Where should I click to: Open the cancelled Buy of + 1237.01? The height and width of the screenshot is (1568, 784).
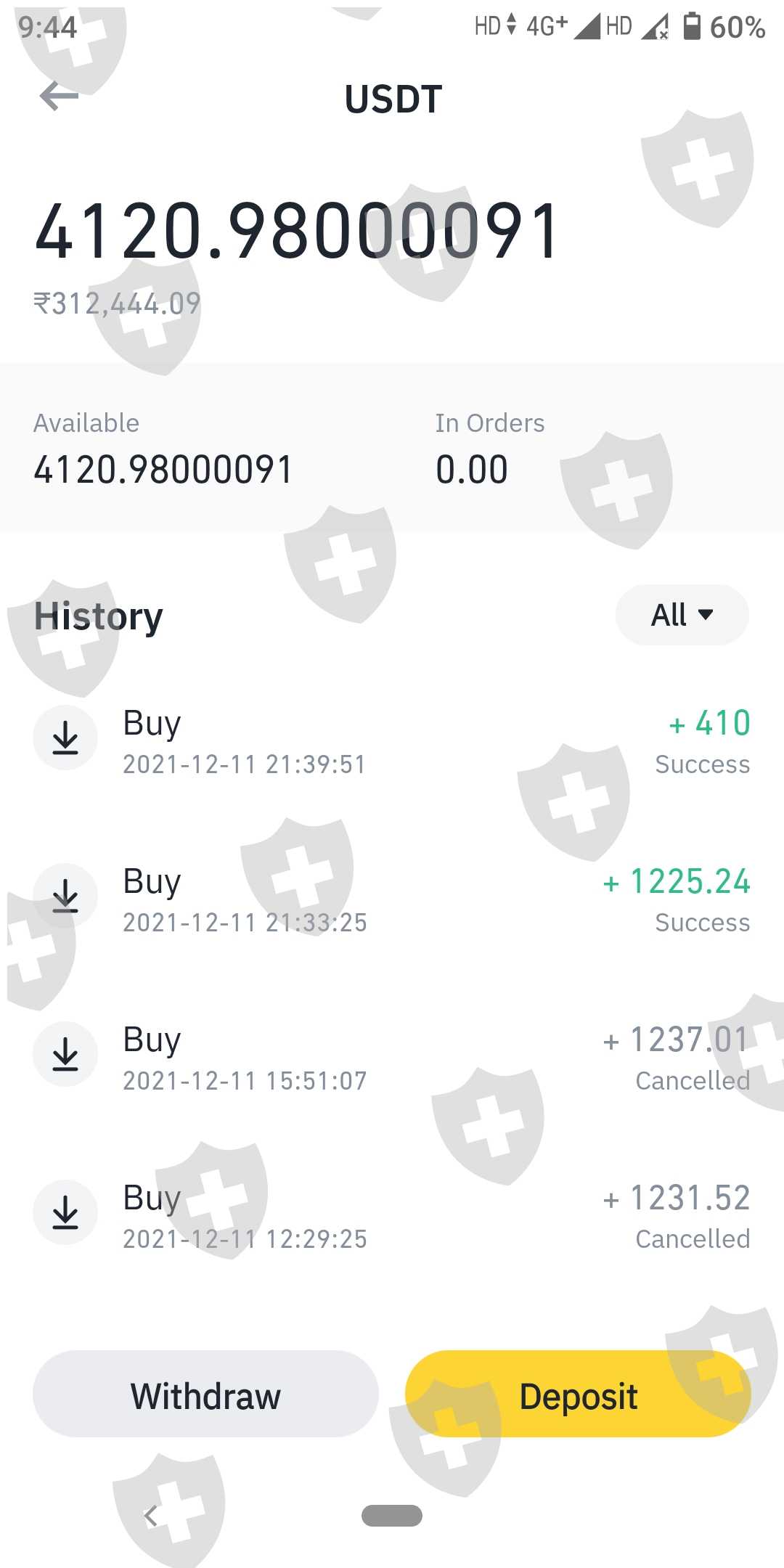point(392,1057)
